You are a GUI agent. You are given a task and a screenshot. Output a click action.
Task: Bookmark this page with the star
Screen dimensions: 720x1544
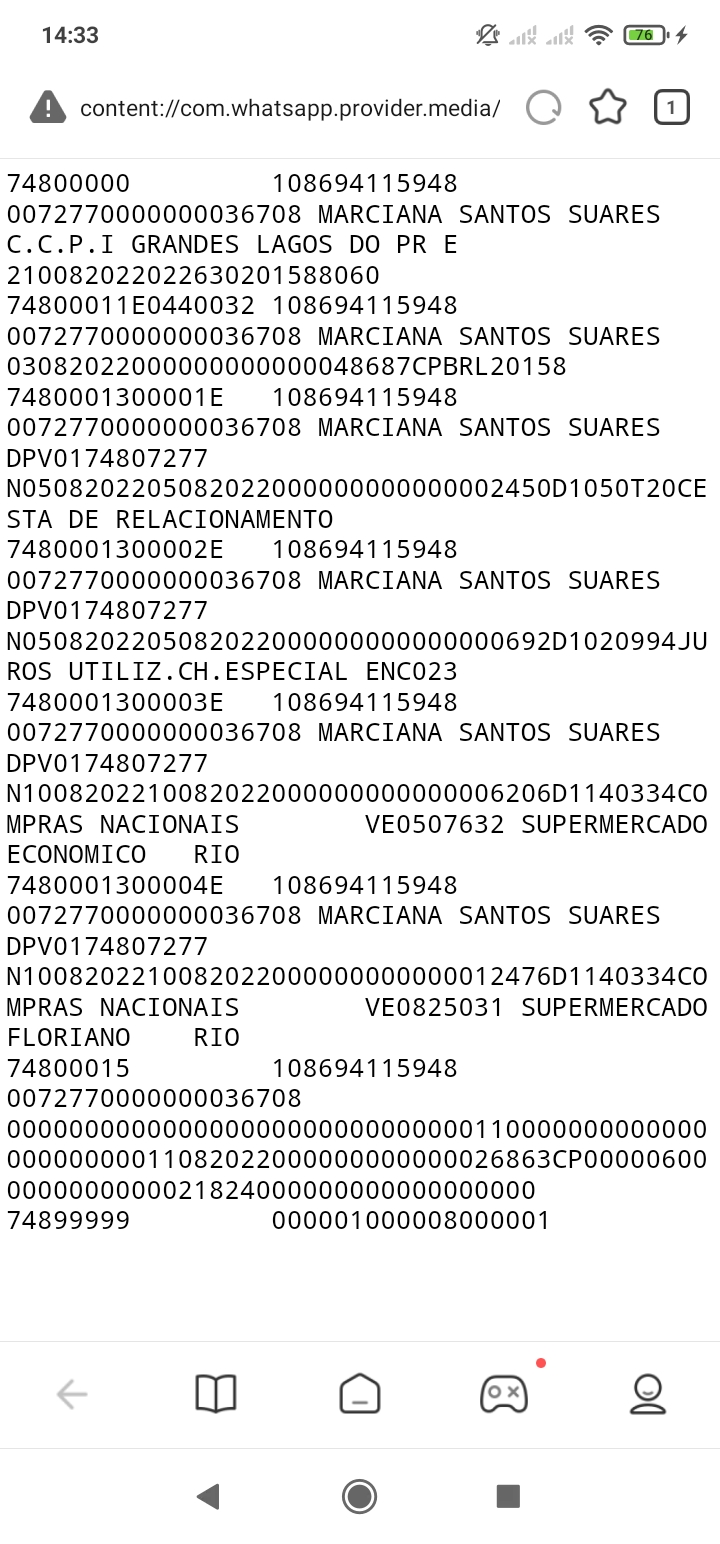608,108
